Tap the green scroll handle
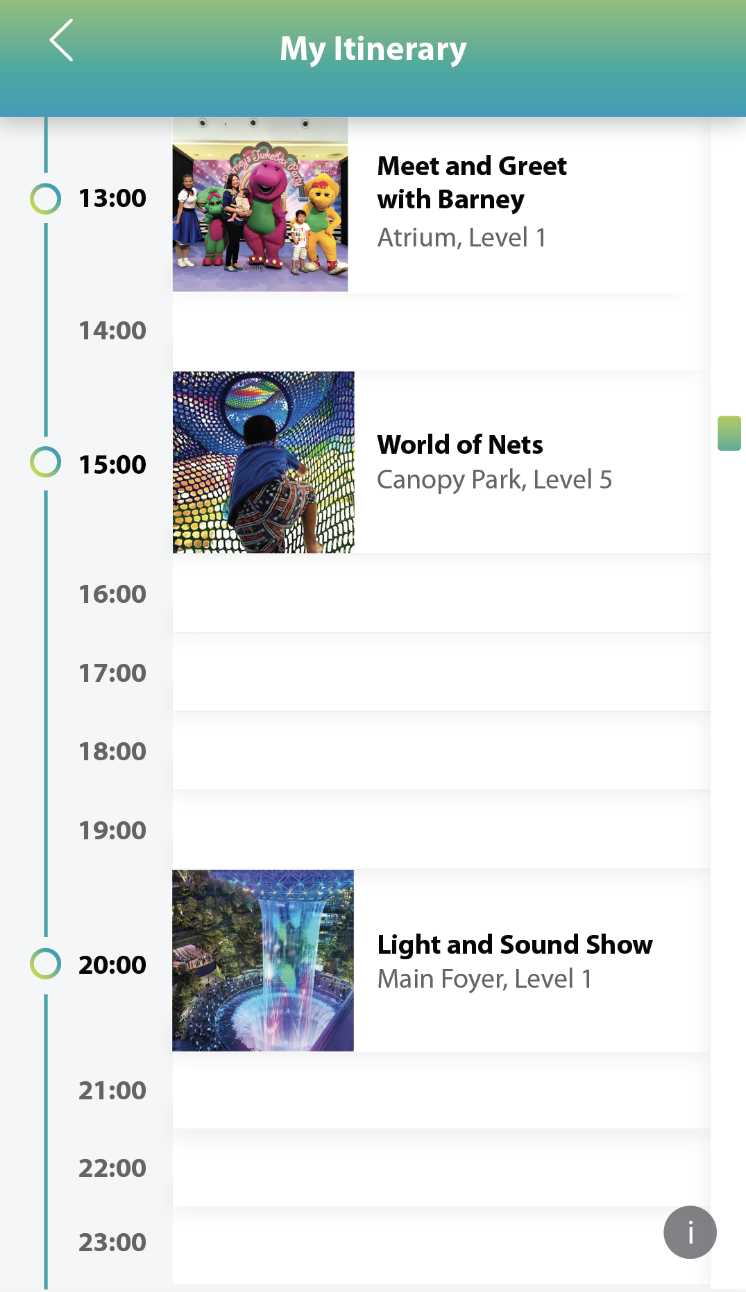The image size is (746, 1292). pyautogui.click(x=729, y=433)
